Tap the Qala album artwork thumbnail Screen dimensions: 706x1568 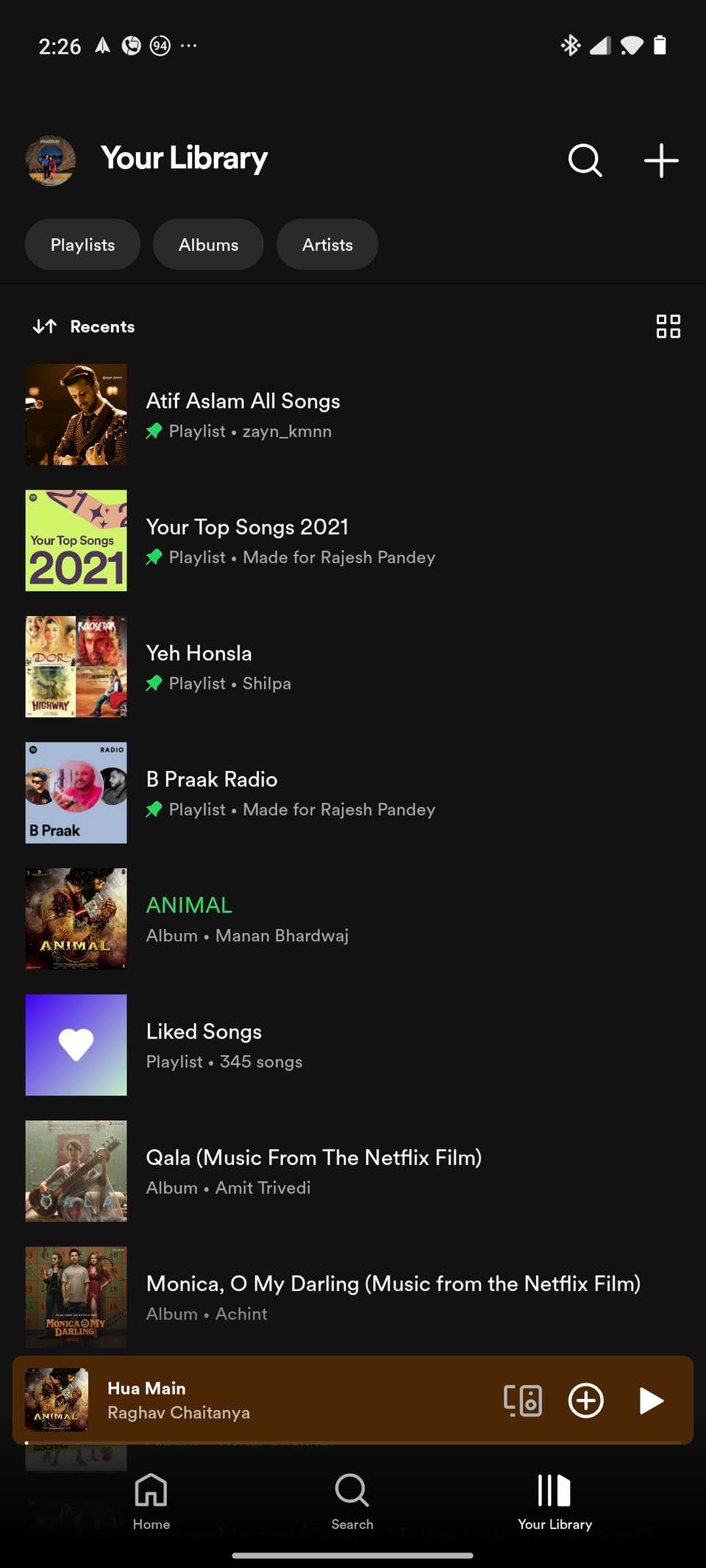76,1171
